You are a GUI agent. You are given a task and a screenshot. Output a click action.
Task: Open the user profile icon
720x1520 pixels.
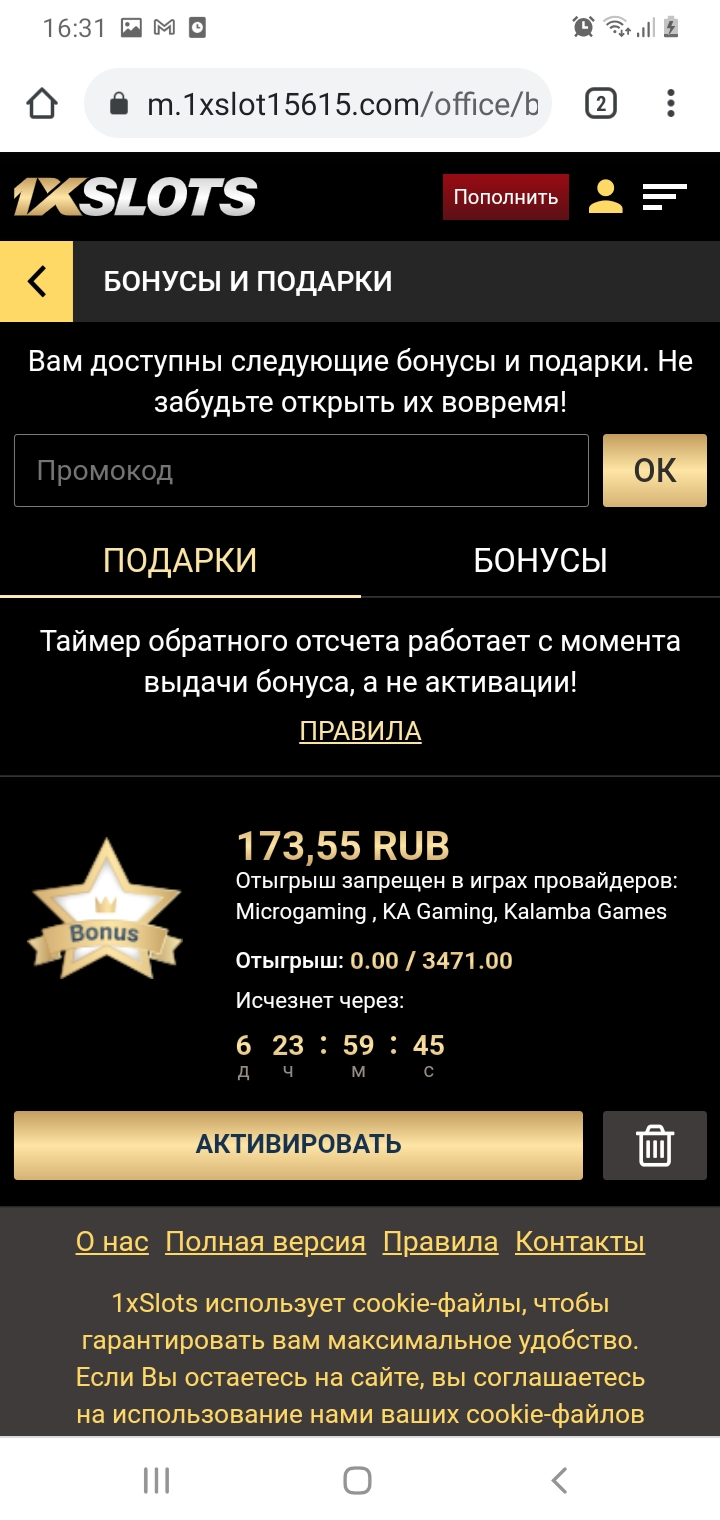click(605, 197)
